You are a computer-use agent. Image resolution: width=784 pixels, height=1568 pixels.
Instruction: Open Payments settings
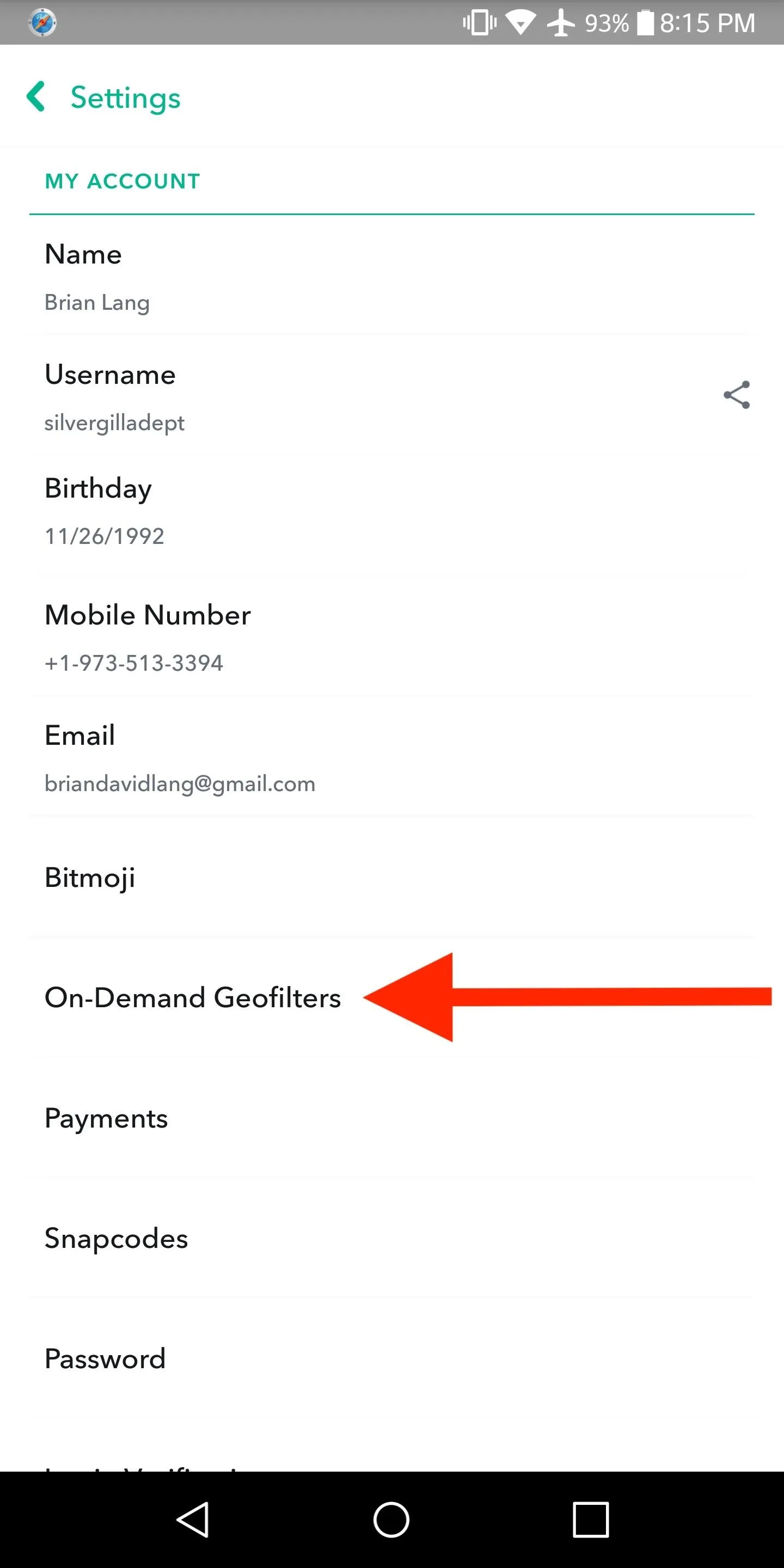pyautogui.click(x=392, y=1118)
